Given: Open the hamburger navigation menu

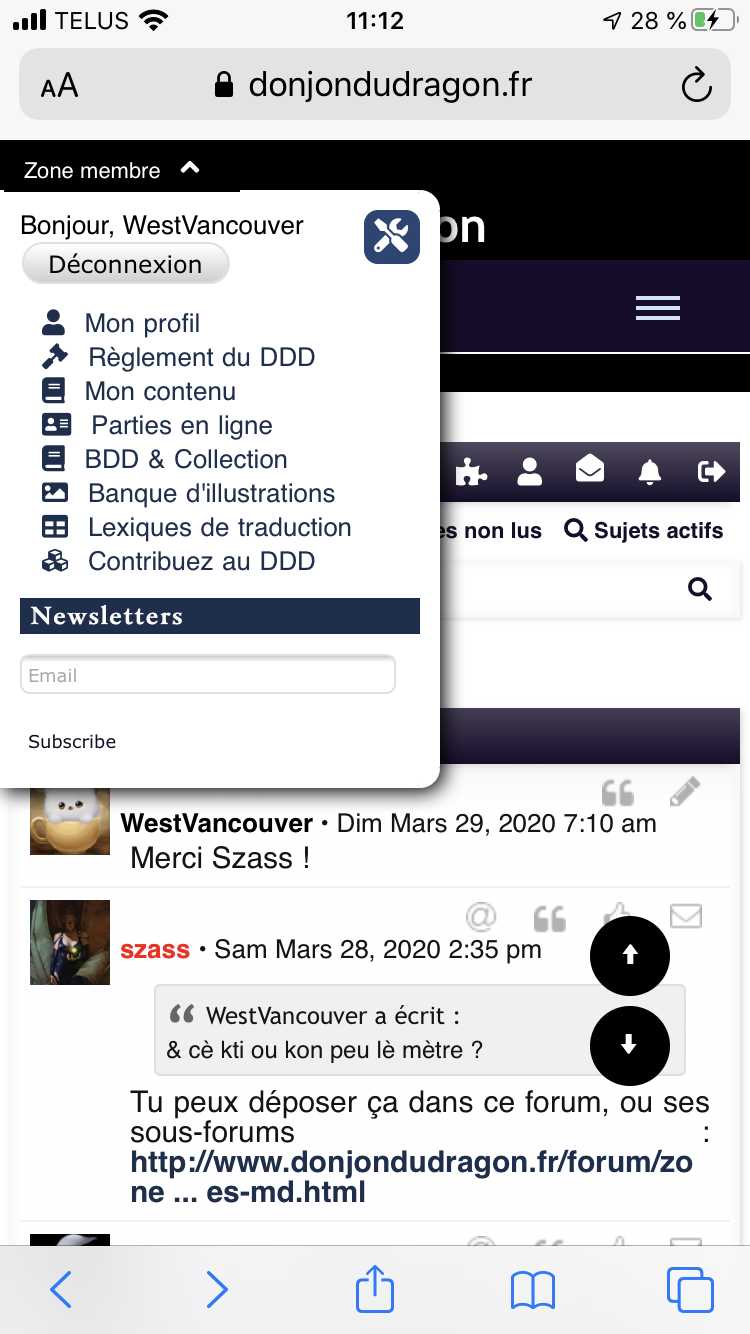Looking at the screenshot, I should [x=658, y=308].
